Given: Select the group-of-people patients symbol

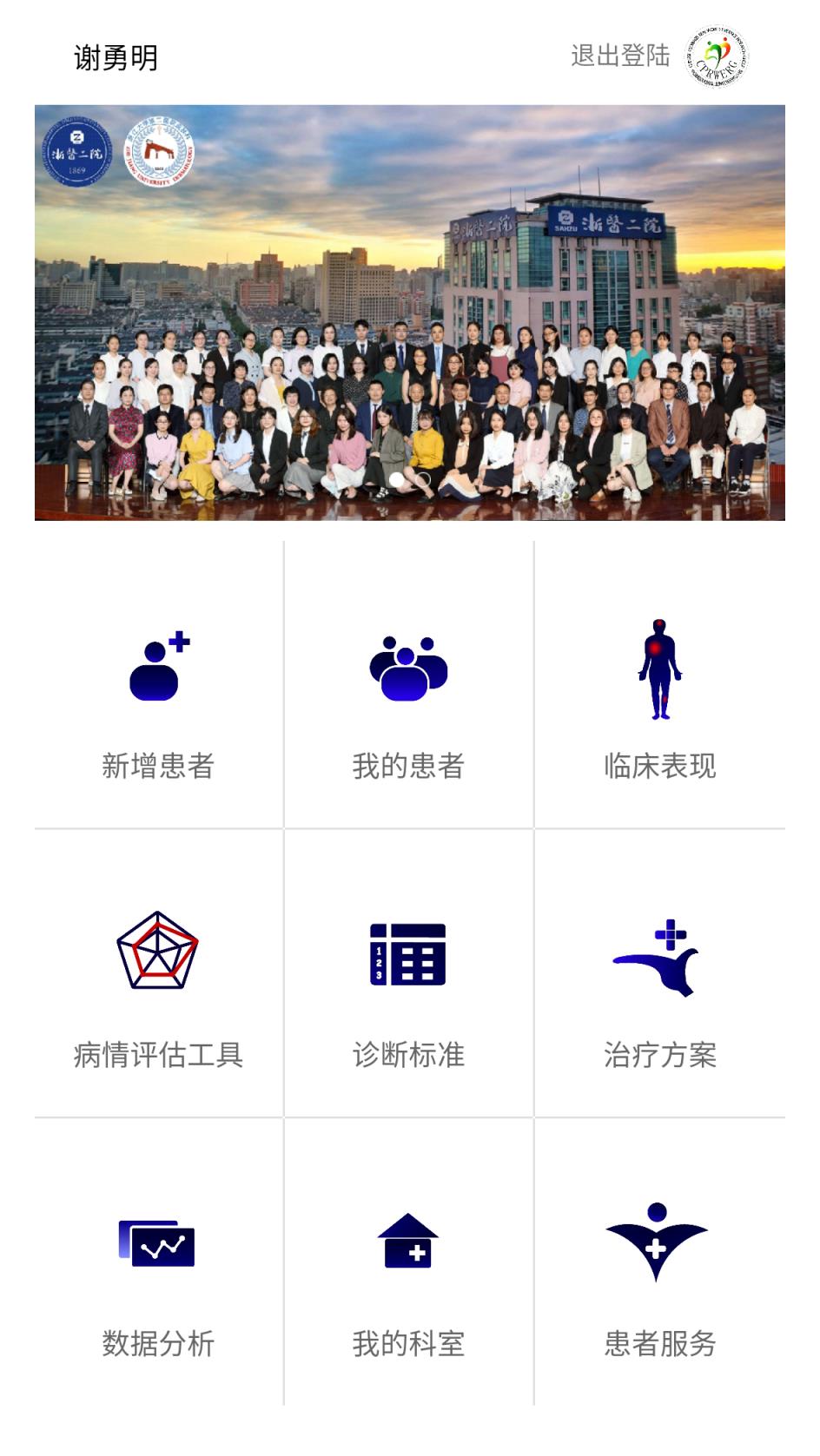Looking at the screenshot, I should [x=409, y=669].
